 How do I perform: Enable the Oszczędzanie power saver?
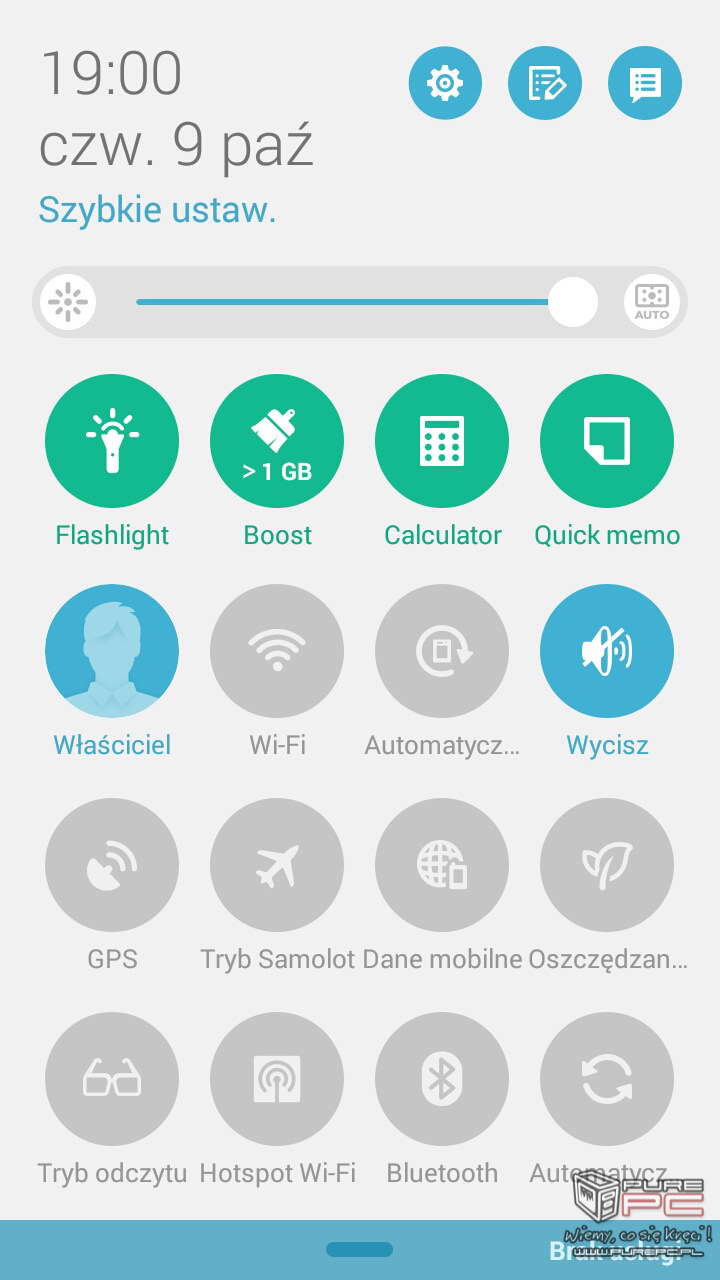pos(607,865)
